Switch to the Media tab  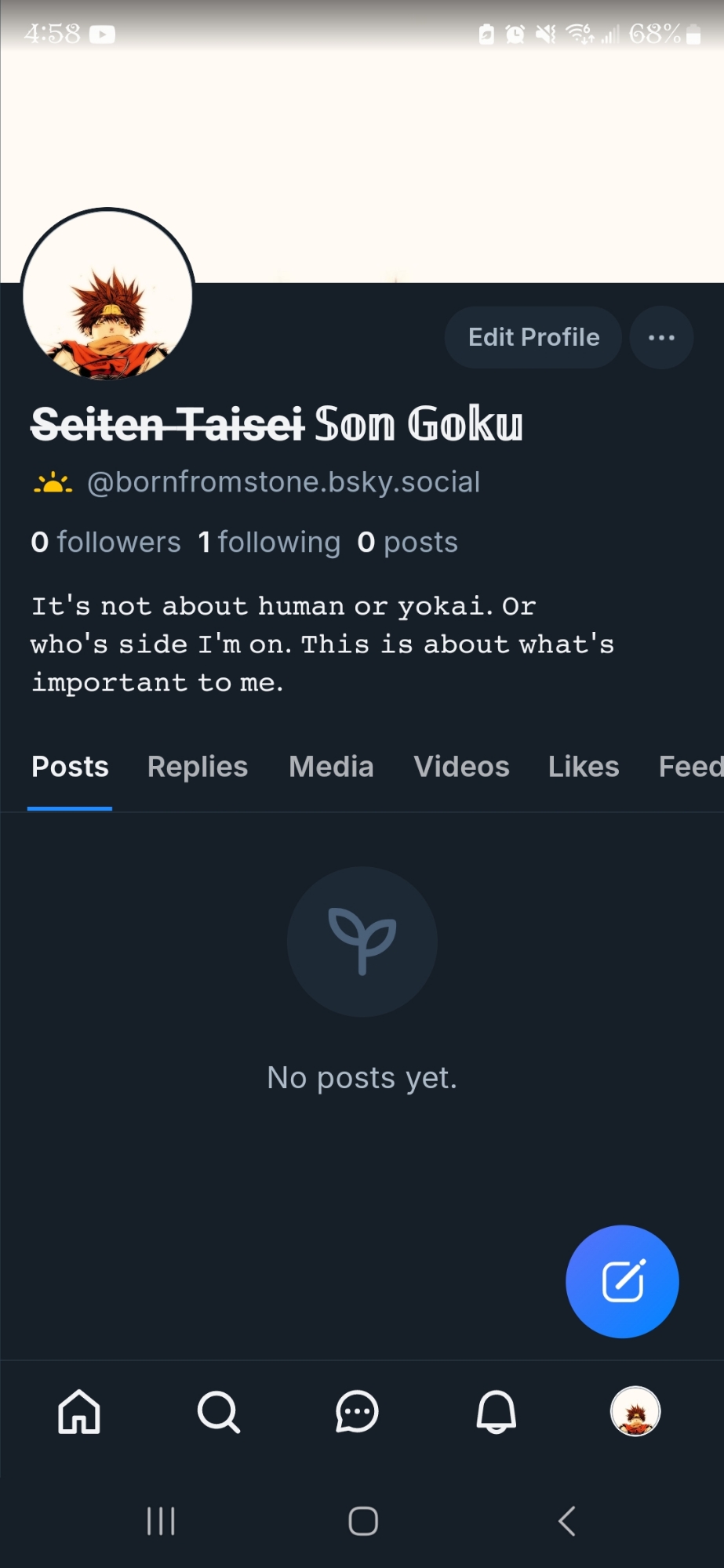pos(331,767)
